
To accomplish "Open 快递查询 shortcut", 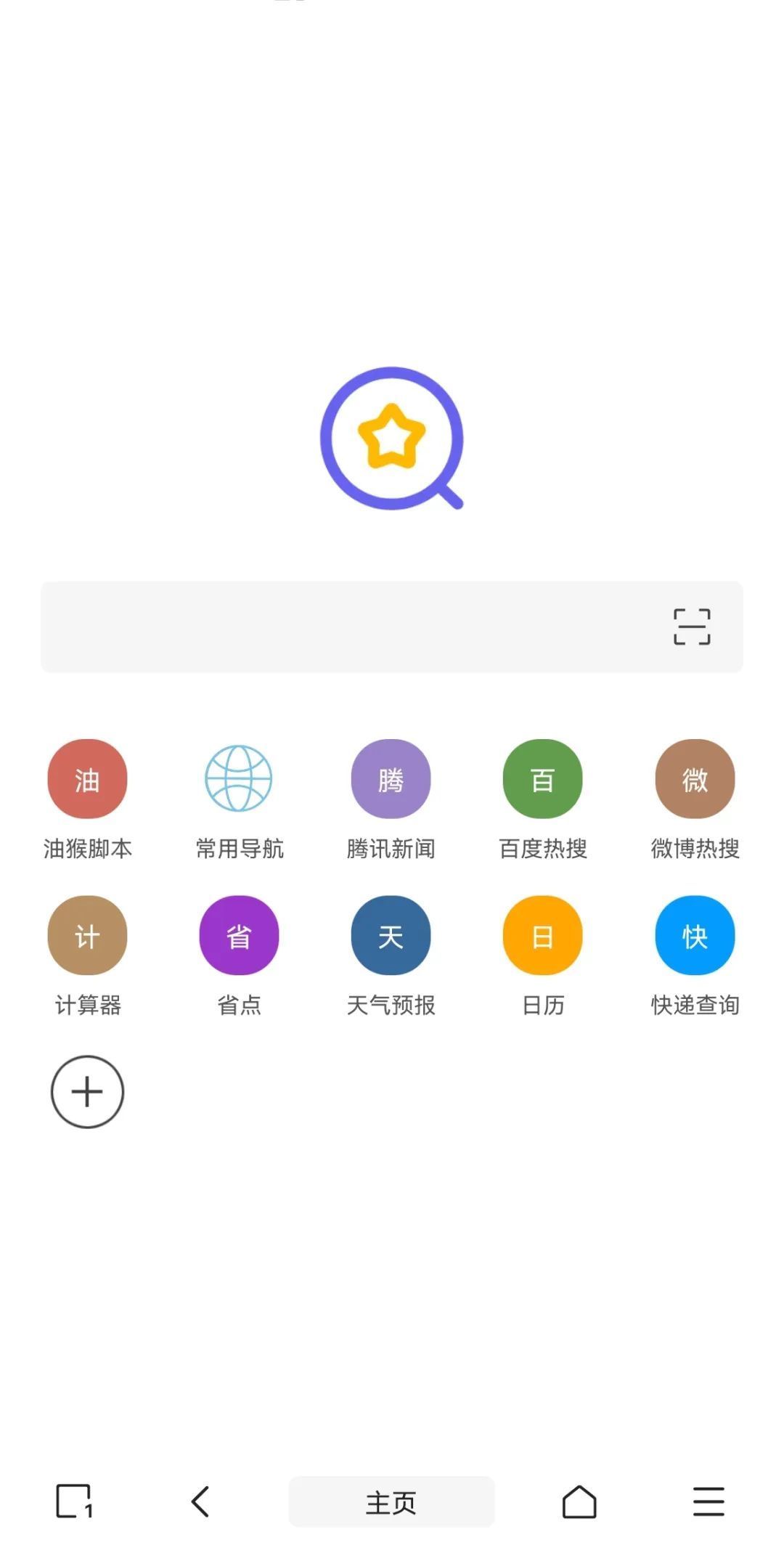I will point(695,935).
